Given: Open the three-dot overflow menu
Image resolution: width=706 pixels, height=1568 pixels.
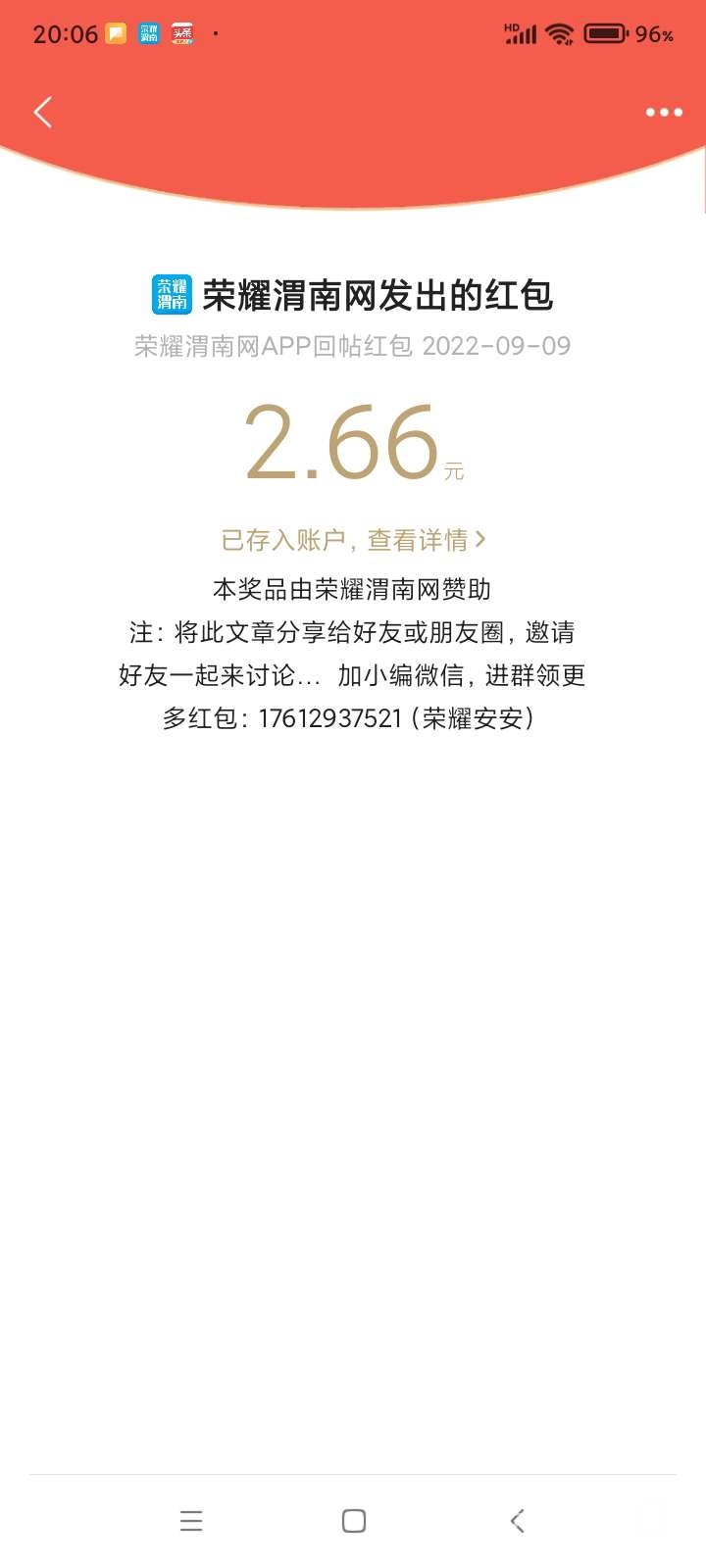Looking at the screenshot, I should coord(664,113).
